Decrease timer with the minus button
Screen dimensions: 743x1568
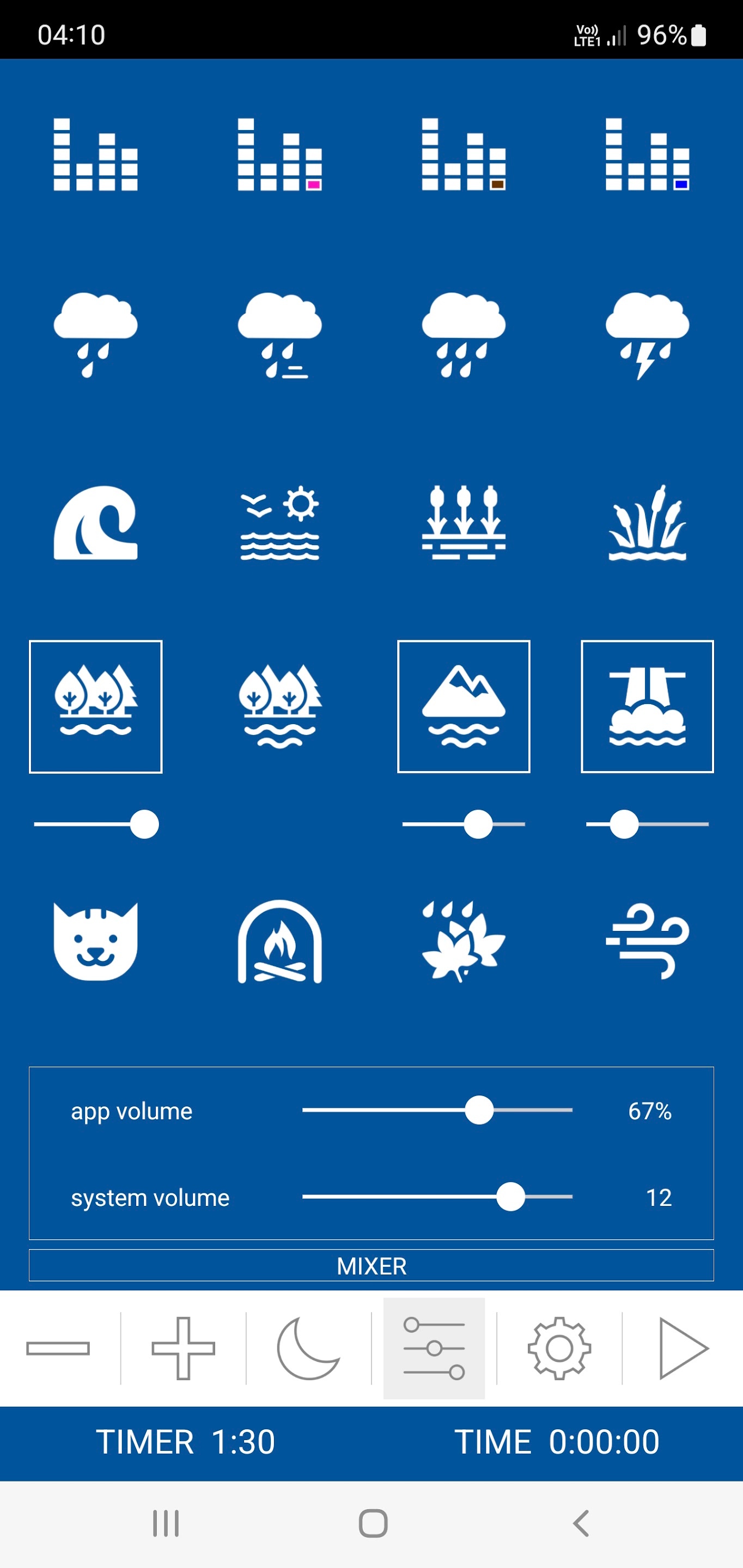tap(58, 1347)
